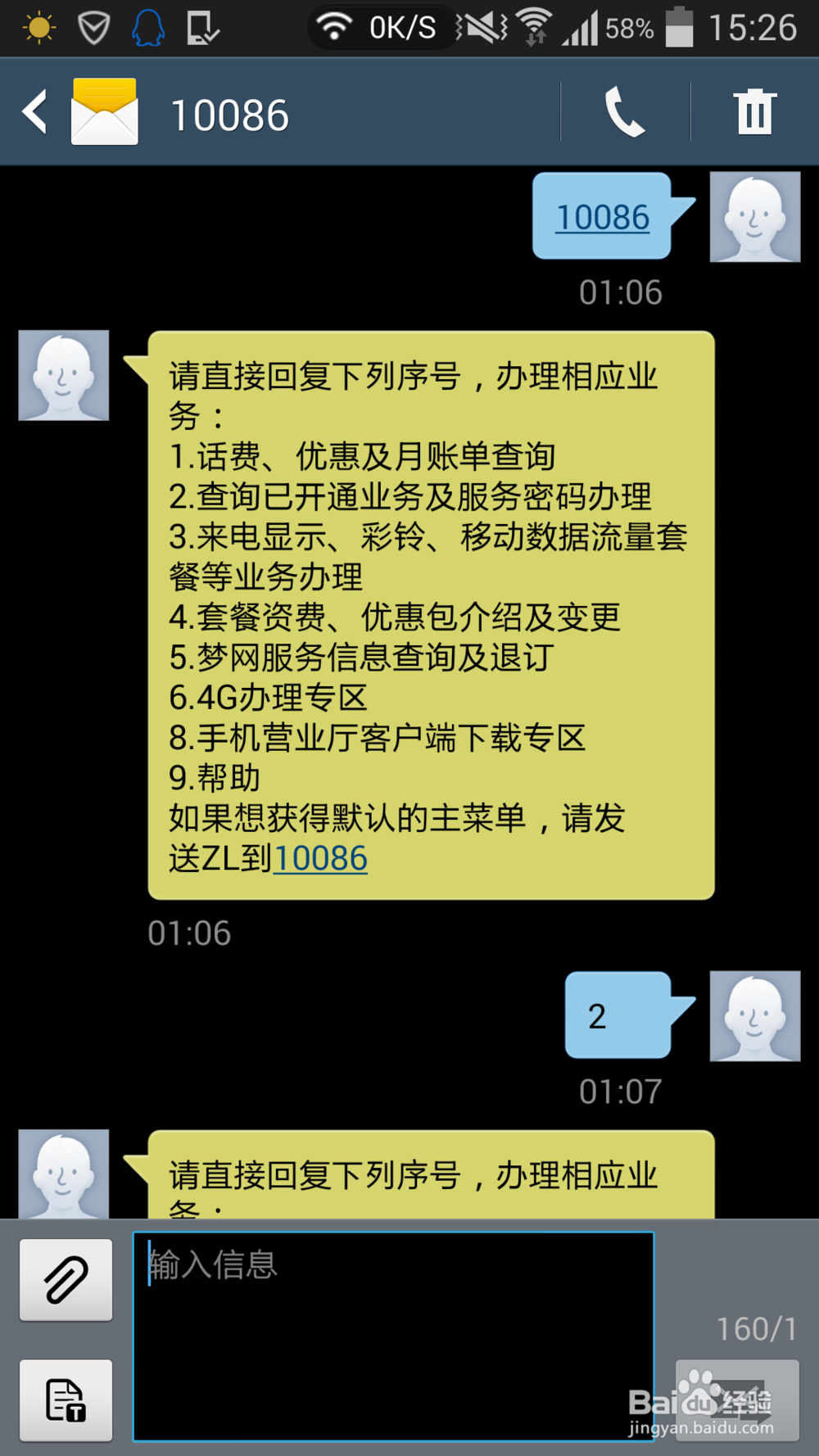Tap the QQ penguin icon in status bar

coord(147,27)
